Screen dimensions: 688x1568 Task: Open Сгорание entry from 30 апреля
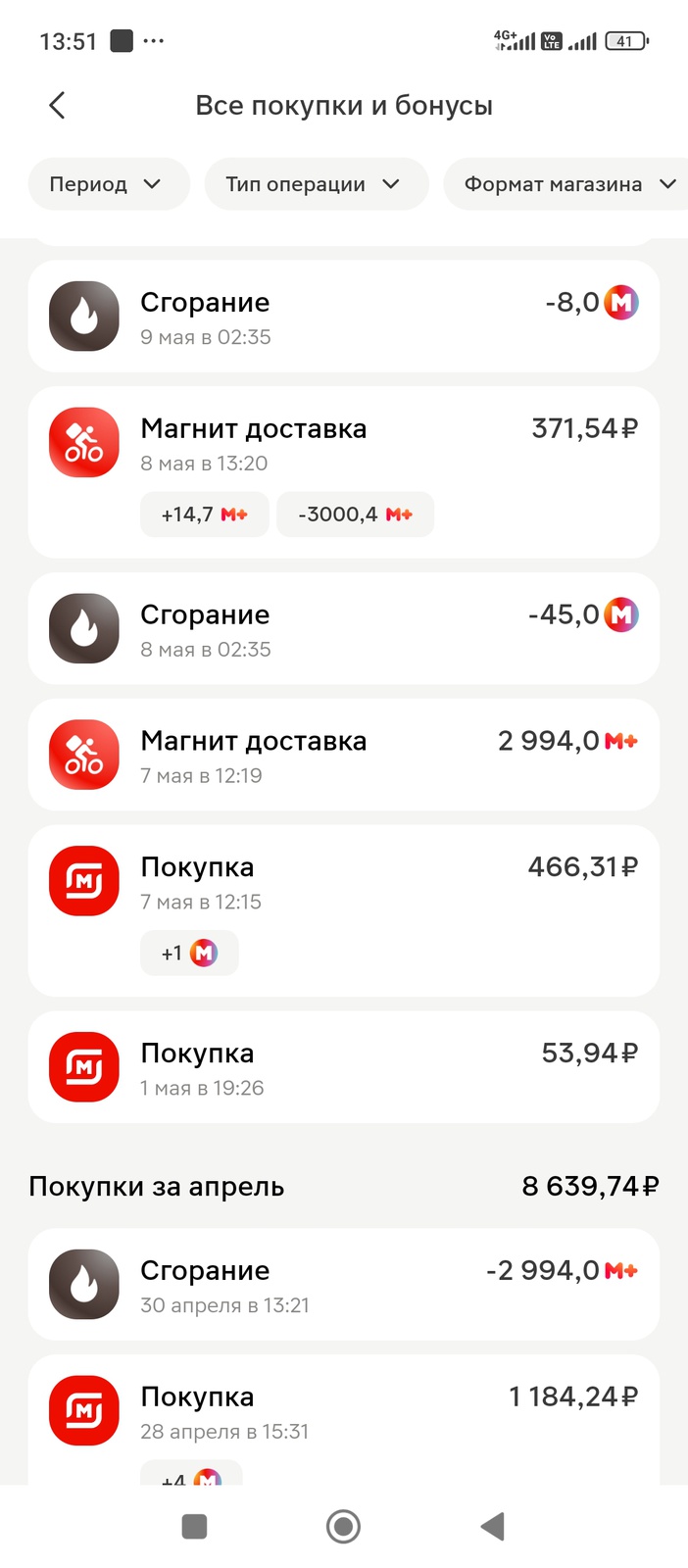tap(343, 1284)
